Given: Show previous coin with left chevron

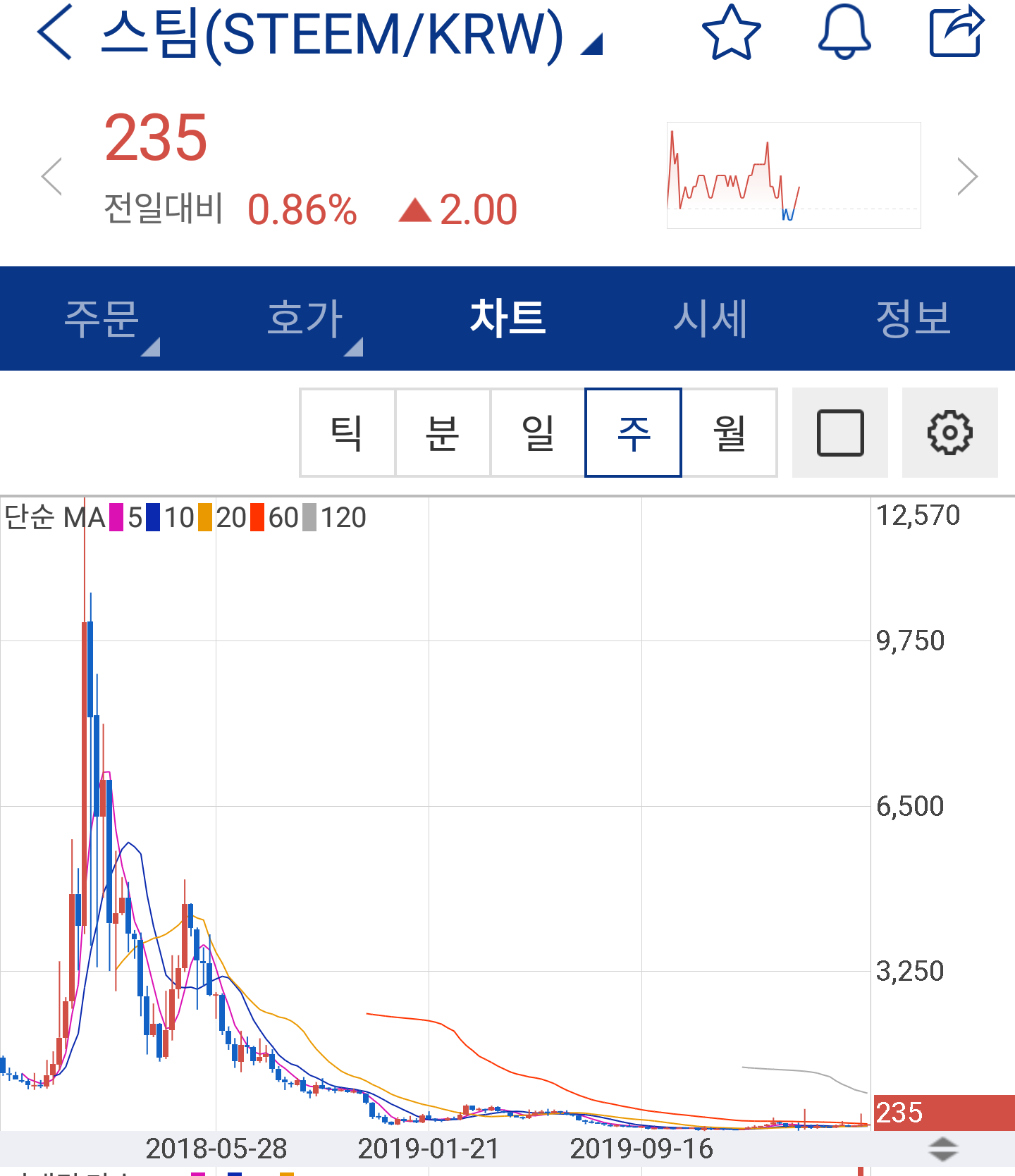Looking at the screenshot, I should 52,176.
